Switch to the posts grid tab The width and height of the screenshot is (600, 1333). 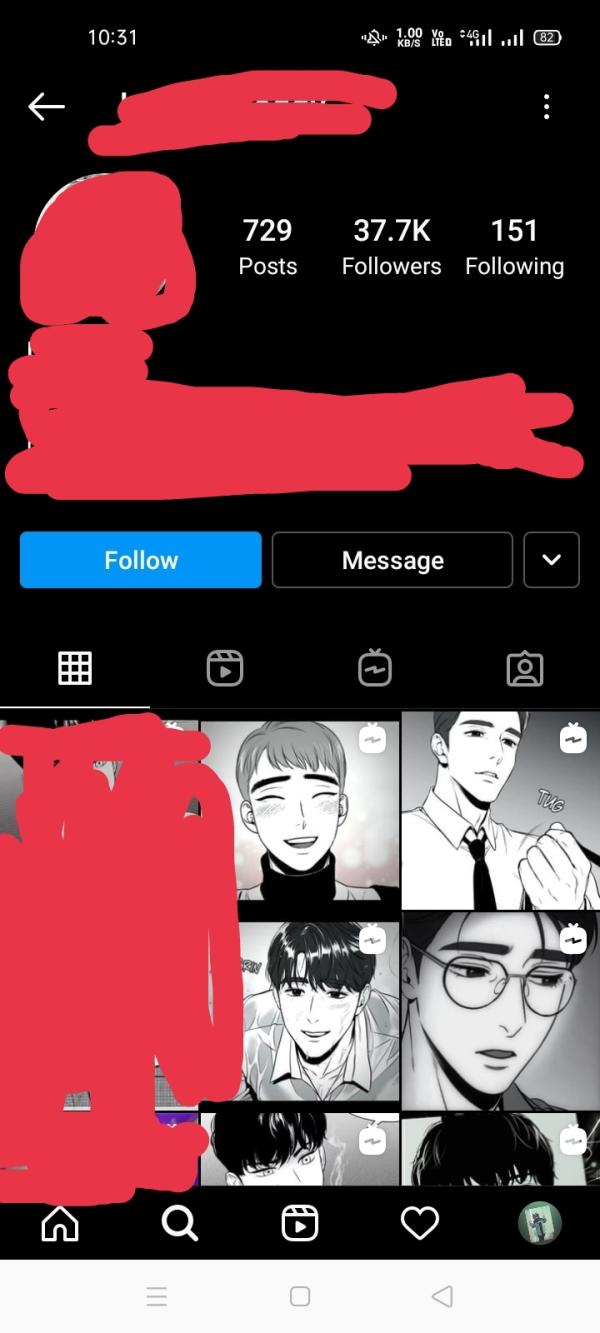(75, 668)
